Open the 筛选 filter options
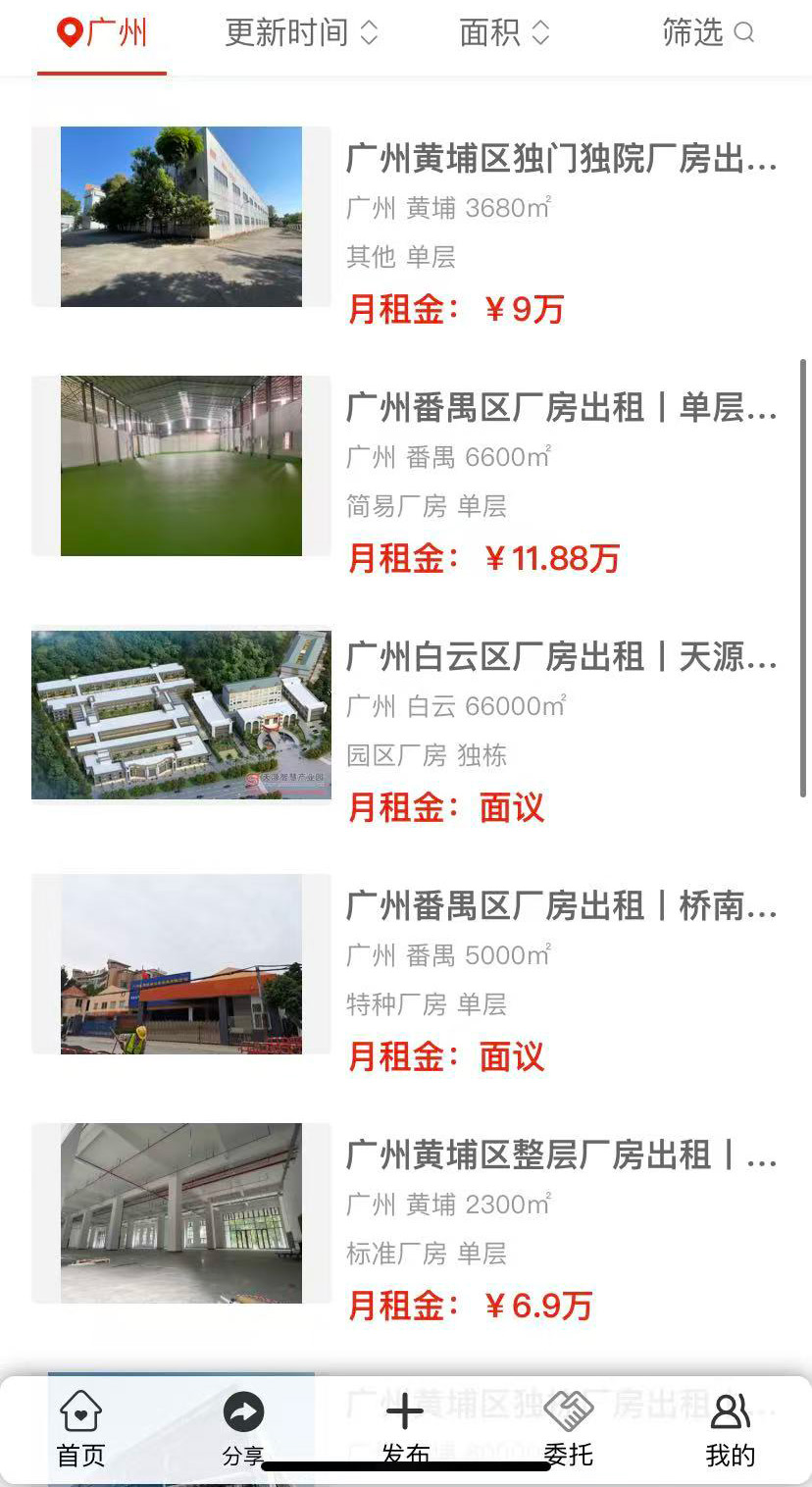The height and width of the screenshot is (1487, 812). [707, 33]
